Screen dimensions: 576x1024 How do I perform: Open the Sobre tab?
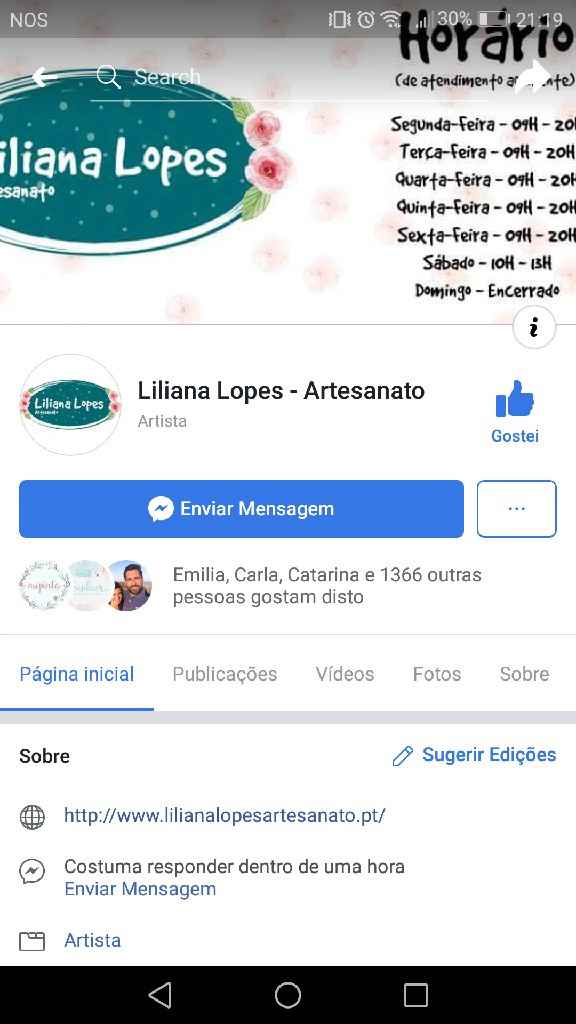(x=524, y=674)
